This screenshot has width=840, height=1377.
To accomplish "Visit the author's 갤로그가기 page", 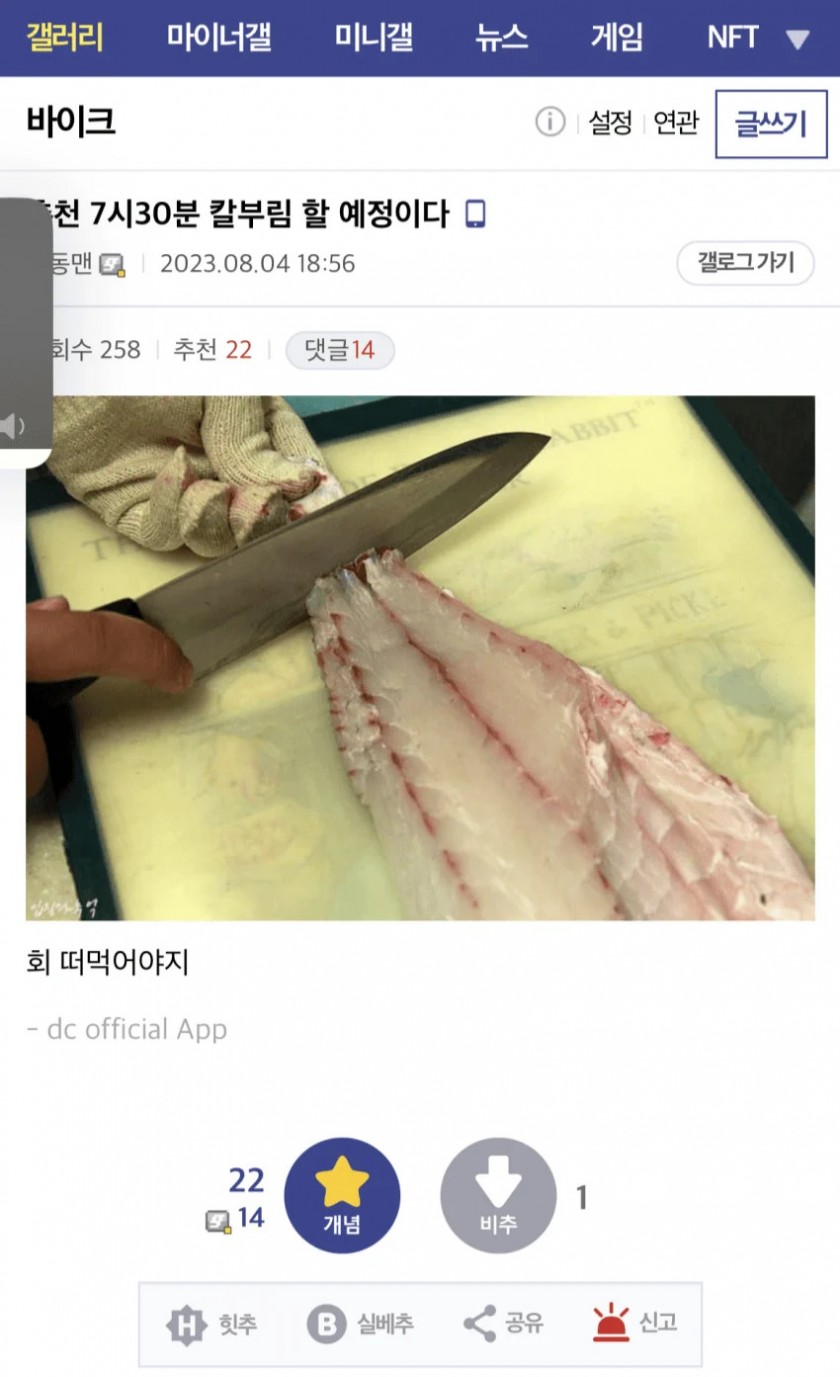I will click(745, 263).
